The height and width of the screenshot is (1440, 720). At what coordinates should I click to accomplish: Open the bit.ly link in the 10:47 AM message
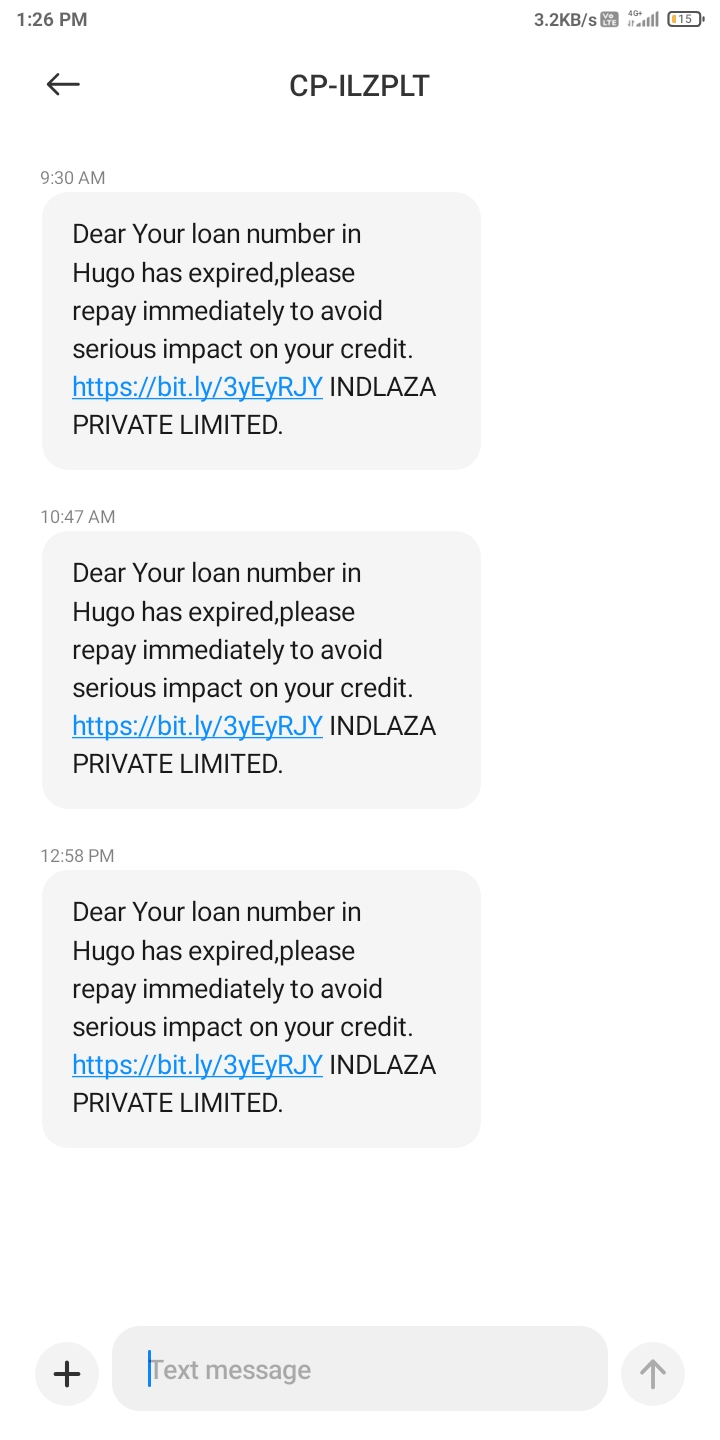coord(197,726)
